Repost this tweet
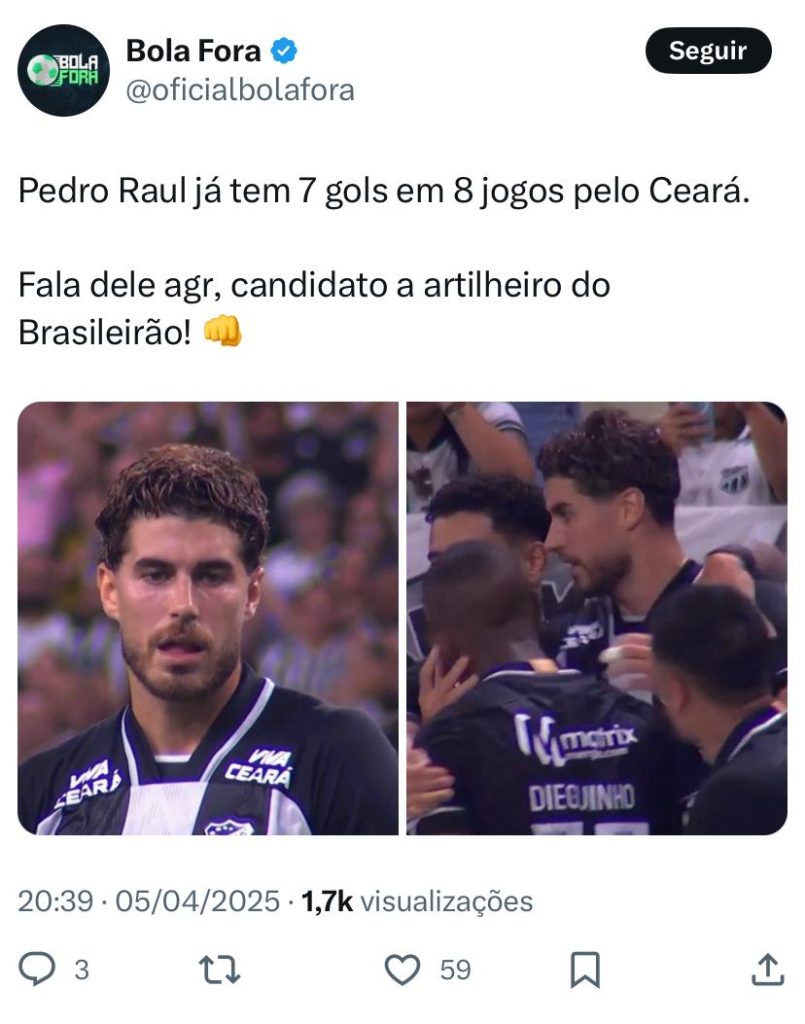 tap(219, 968)
